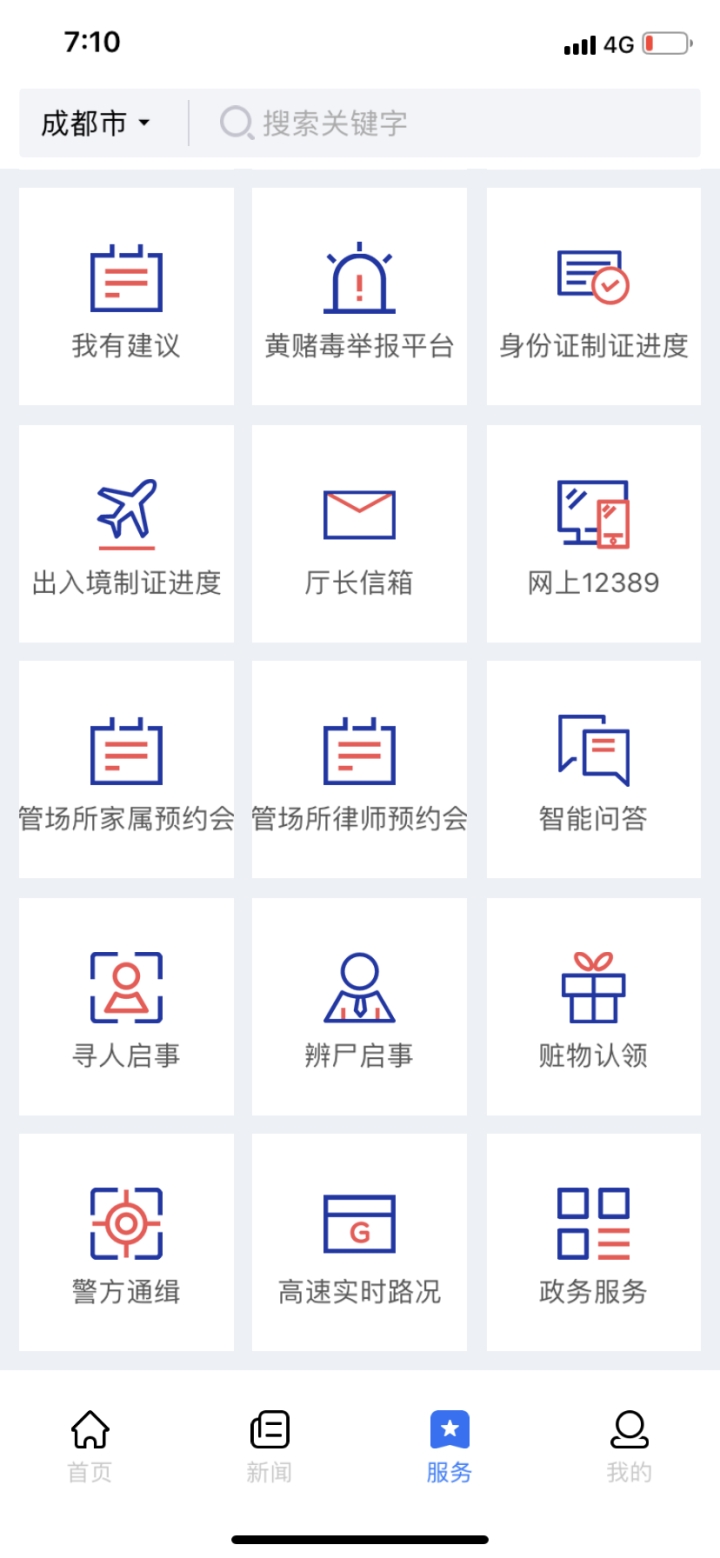This screenshot has height=1558, width=720.
Task: Open 管场所律师预约会 tile
Action: pos(359,769)
